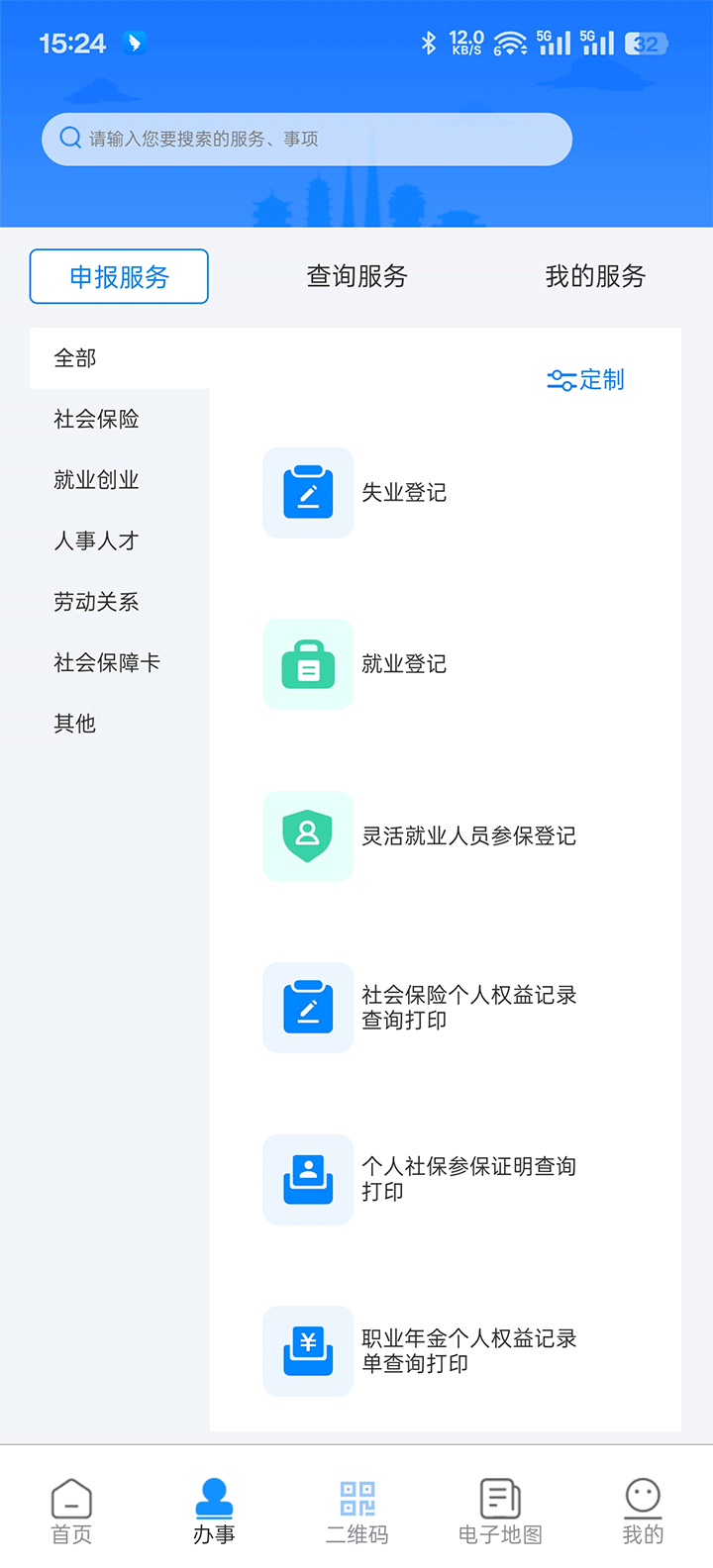Open the 二维码 tab

point(356,1512)
